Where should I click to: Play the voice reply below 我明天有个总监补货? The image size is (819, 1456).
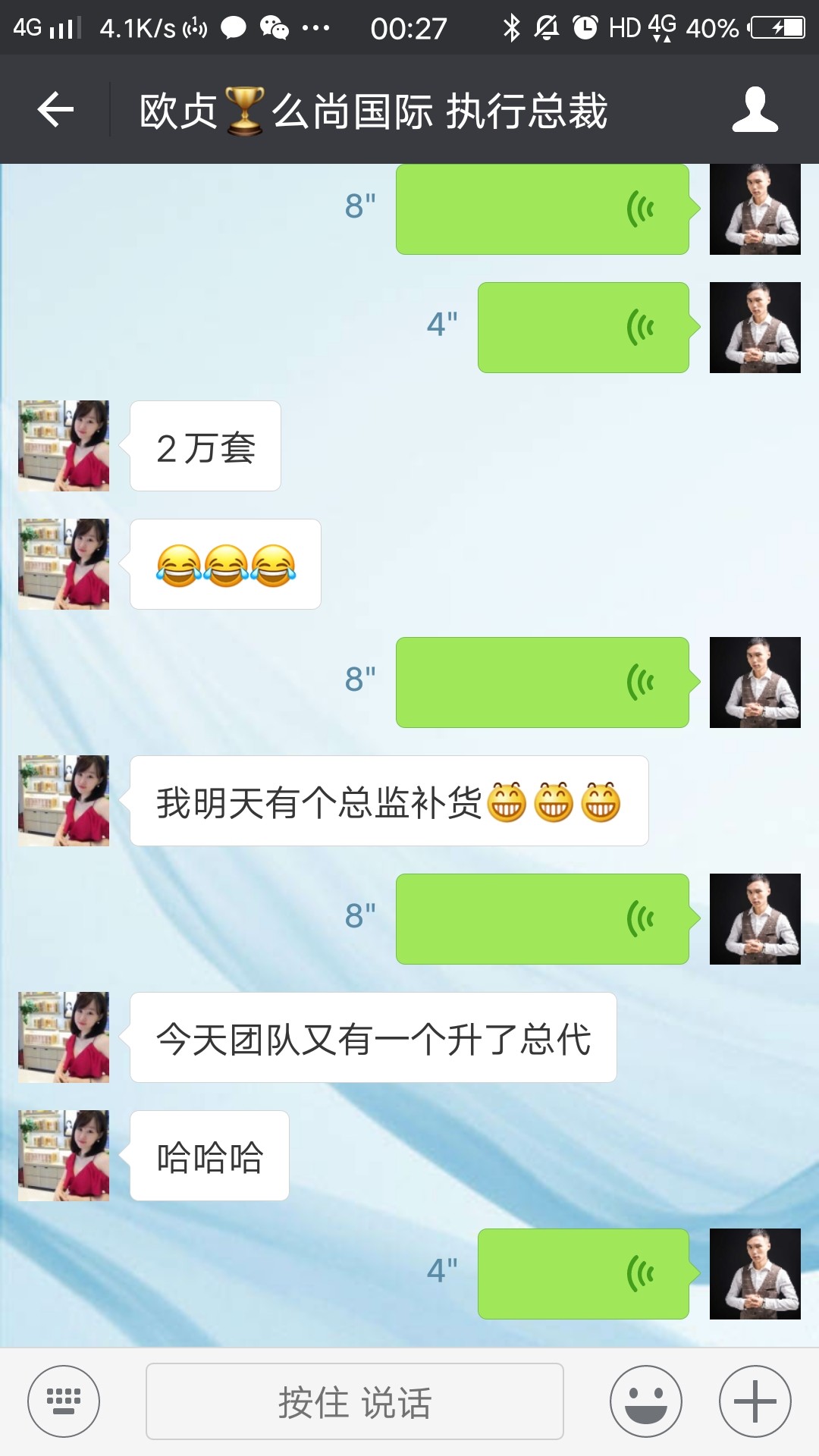[541, 919]
